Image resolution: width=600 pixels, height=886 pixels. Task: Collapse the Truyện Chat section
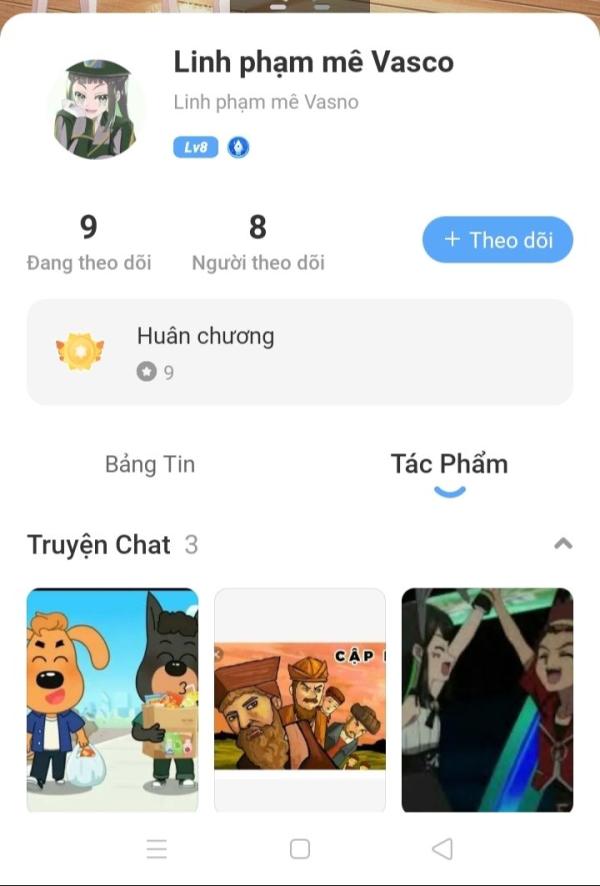click(x=563, y=544)
